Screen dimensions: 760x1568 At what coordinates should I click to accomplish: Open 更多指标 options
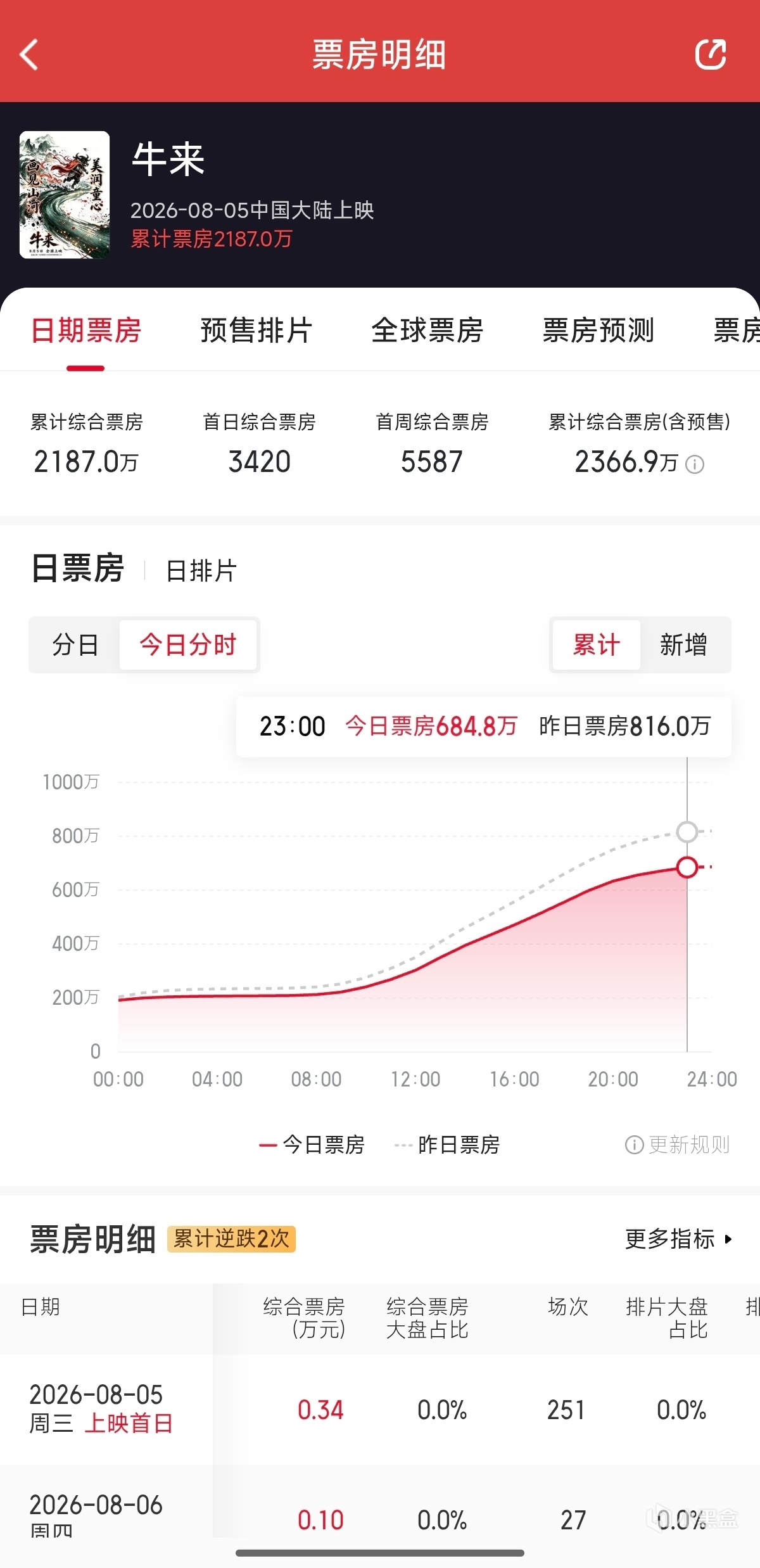(x=678, y=1239)
